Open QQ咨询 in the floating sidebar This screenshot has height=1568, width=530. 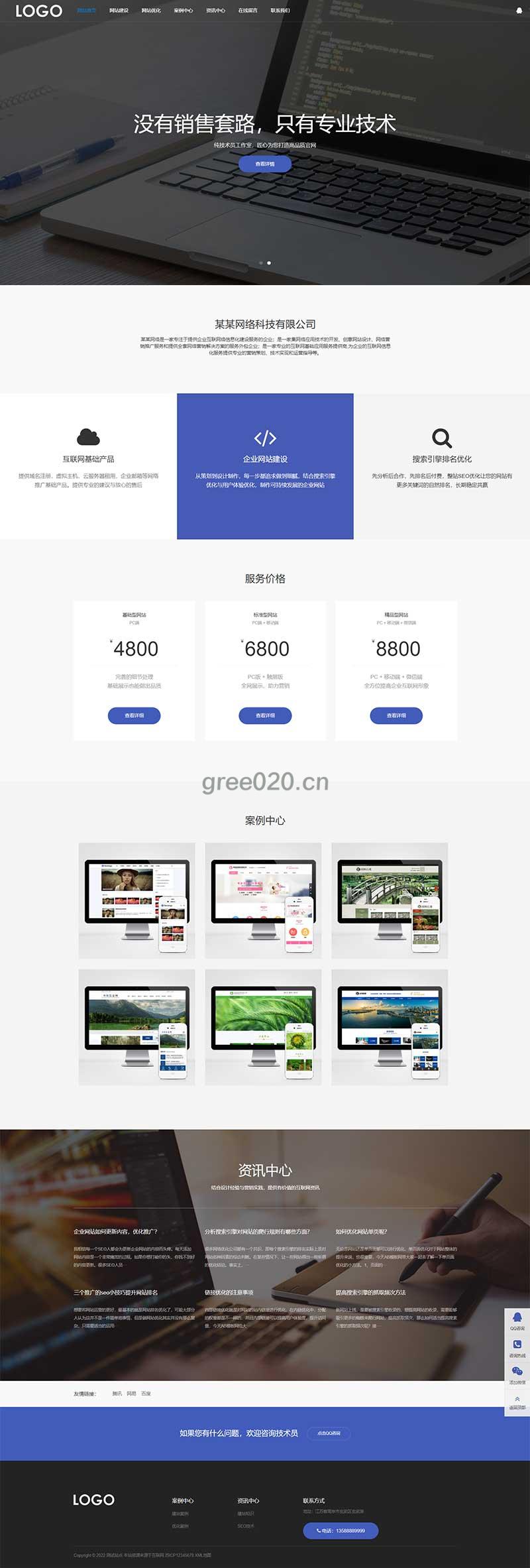517,1321
